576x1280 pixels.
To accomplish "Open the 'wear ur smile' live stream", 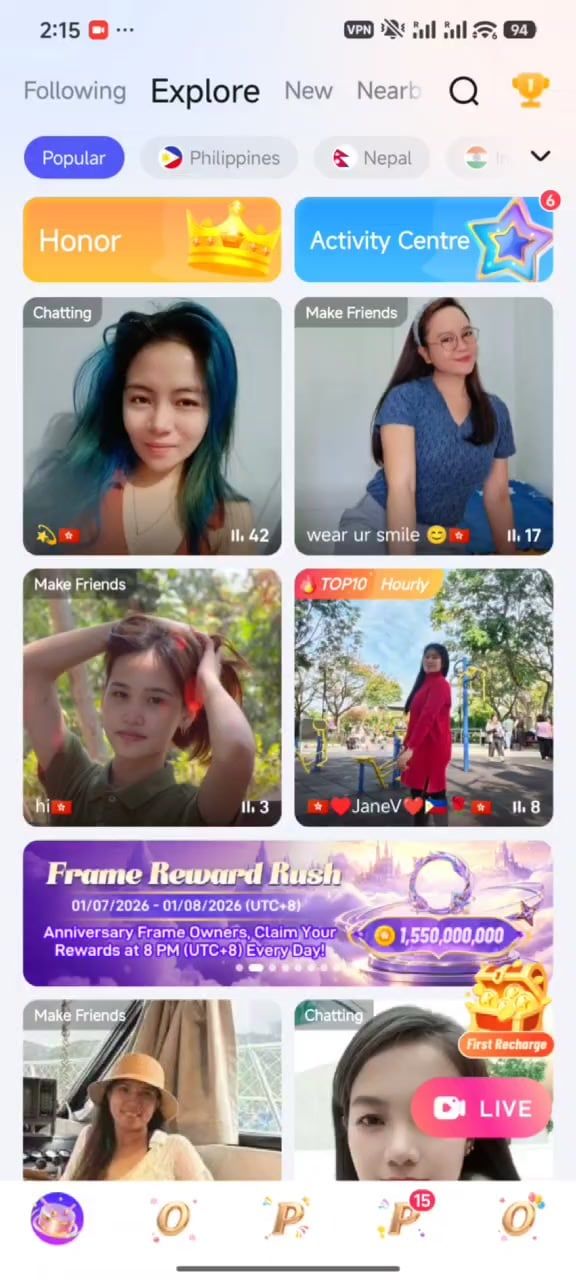I will click(x=423, y=426).
